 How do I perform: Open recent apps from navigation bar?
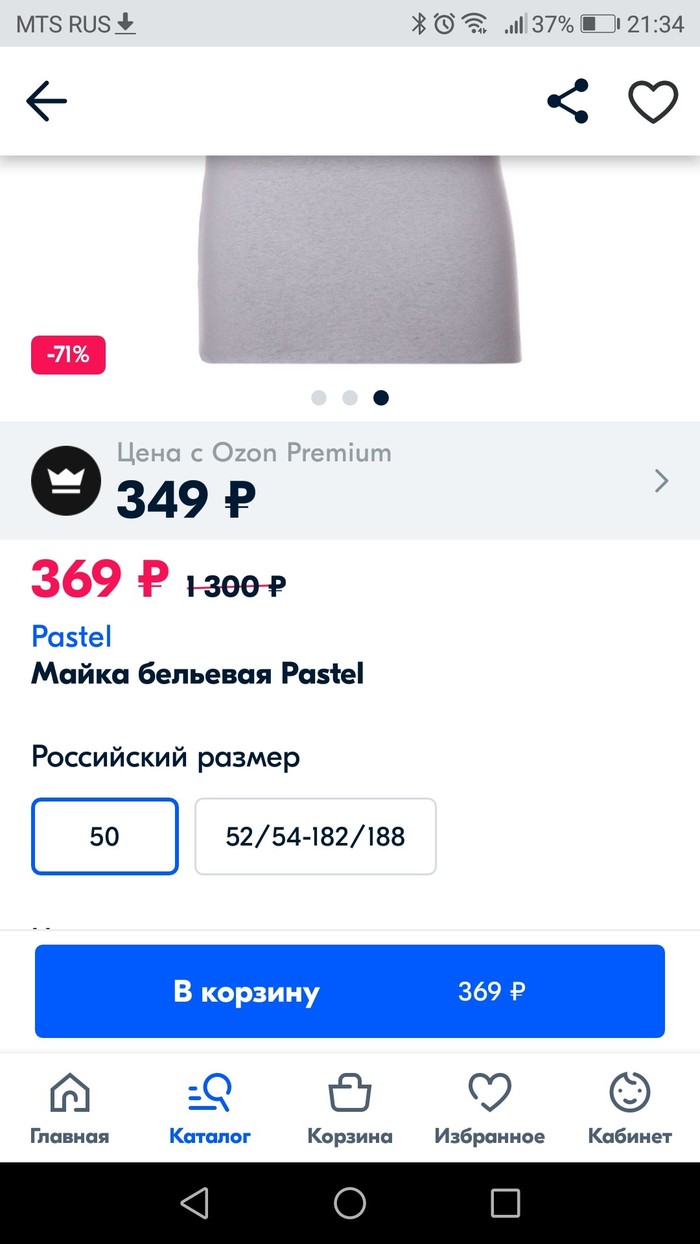(x=505, y=1203)
